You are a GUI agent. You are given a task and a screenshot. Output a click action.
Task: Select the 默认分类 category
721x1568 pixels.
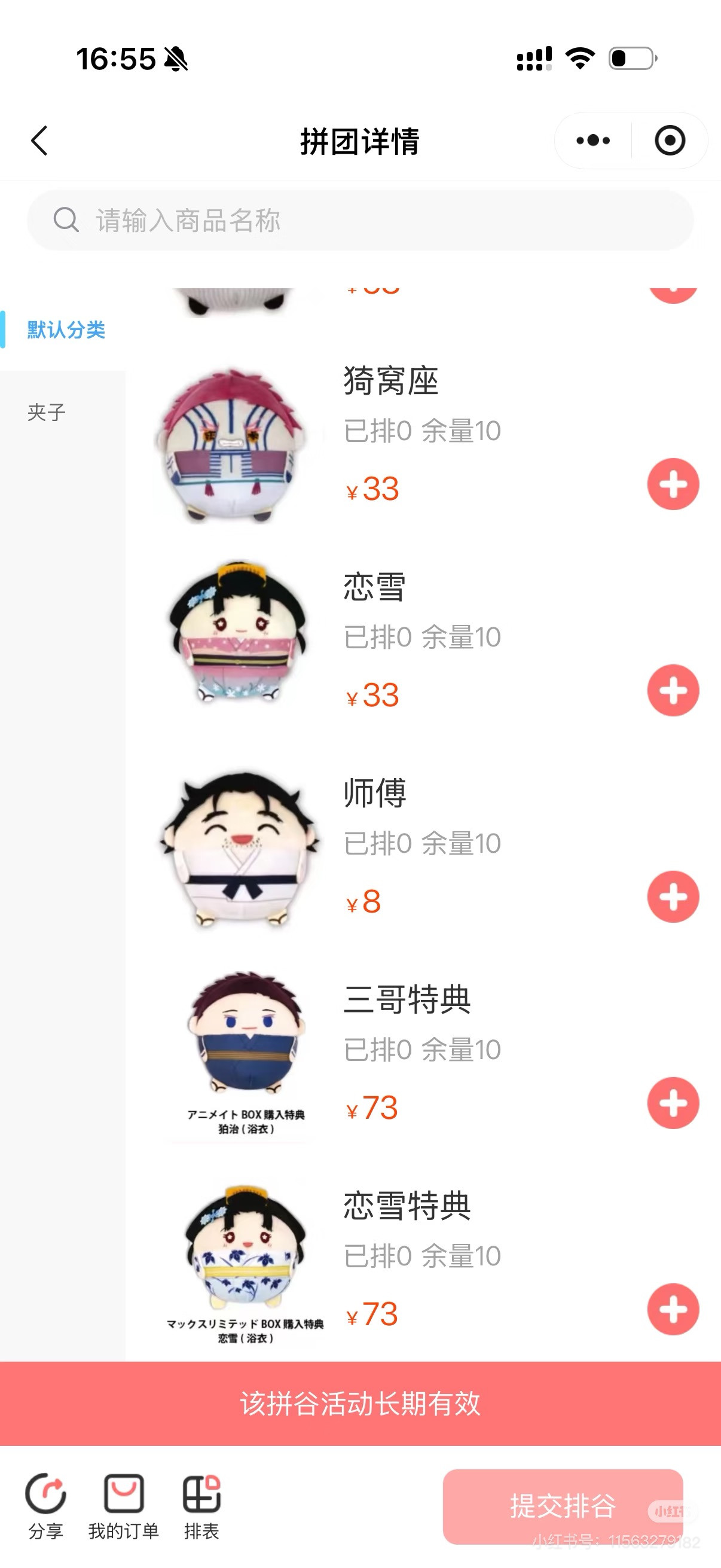66,330
